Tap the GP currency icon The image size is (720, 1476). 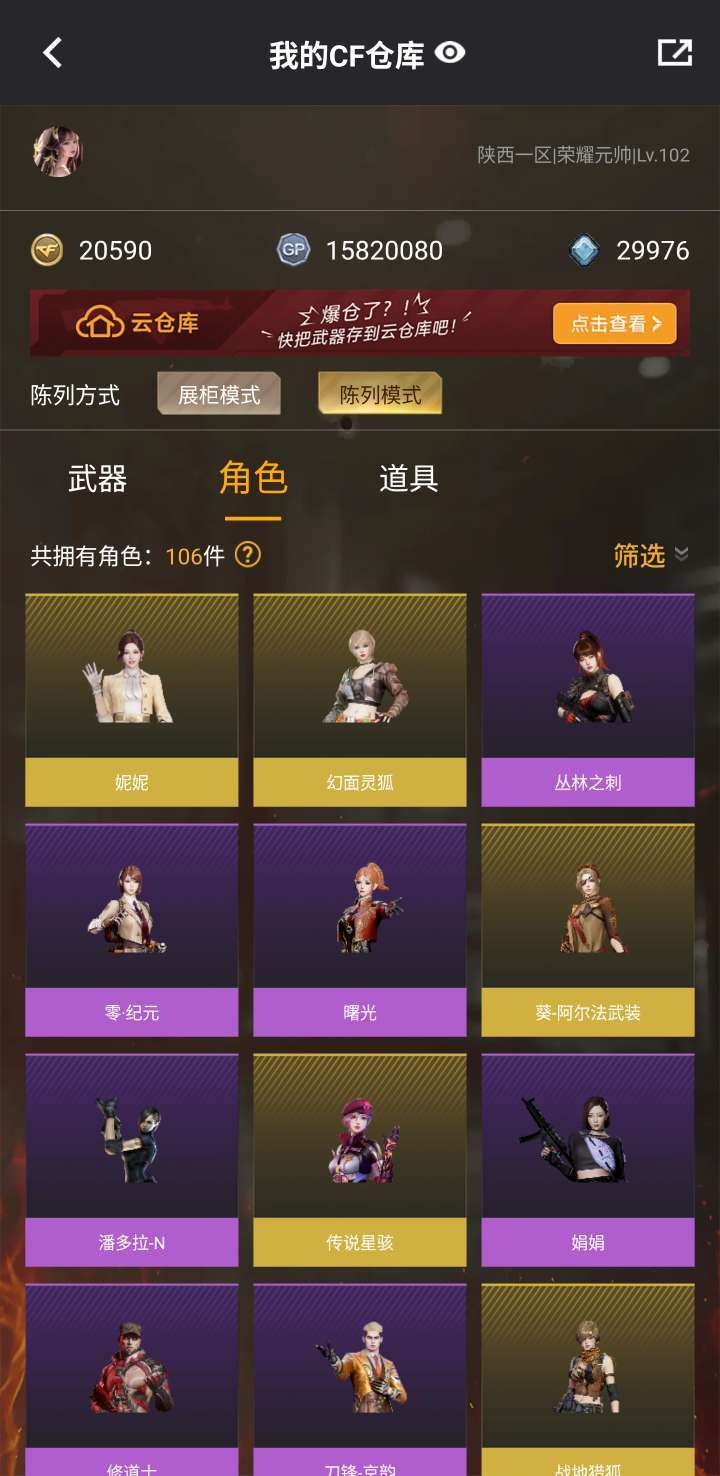pyautogui.click(x=293, y=250)
